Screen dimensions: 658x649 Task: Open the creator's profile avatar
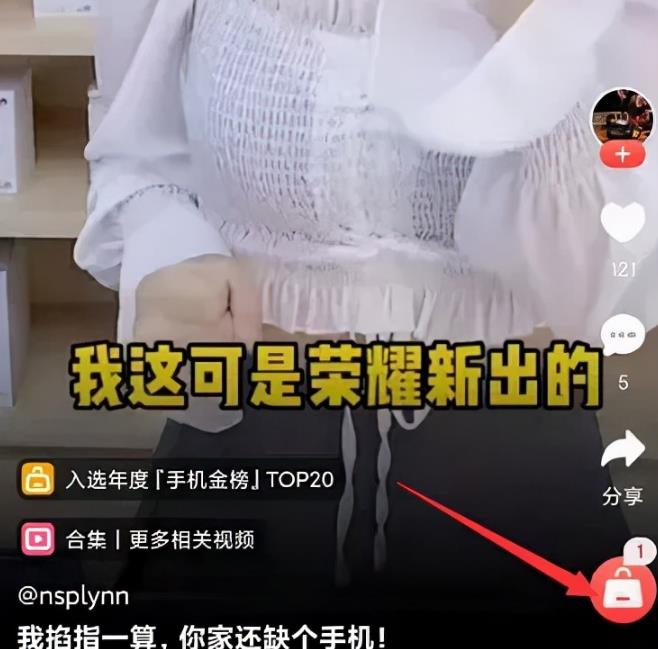tap(622, 118)
